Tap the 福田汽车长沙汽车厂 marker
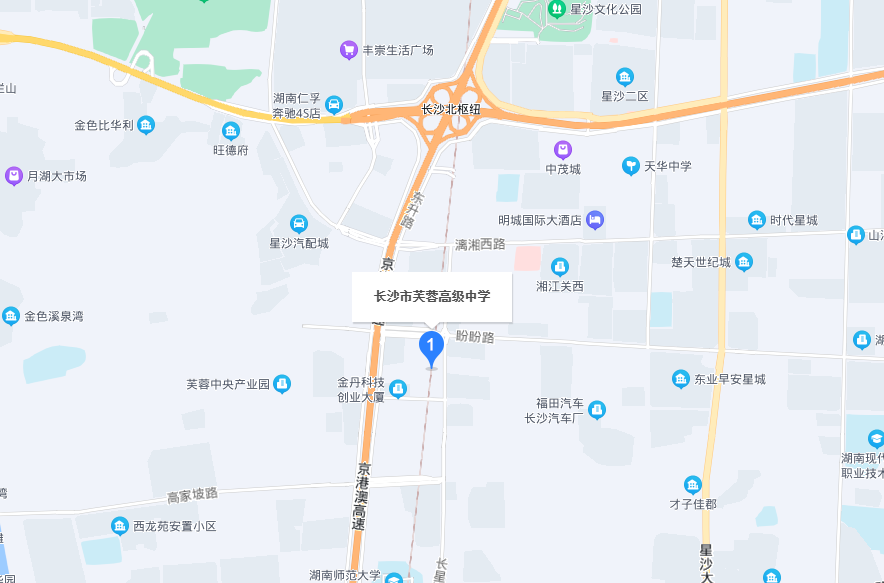884x583 pixels. 597,409
